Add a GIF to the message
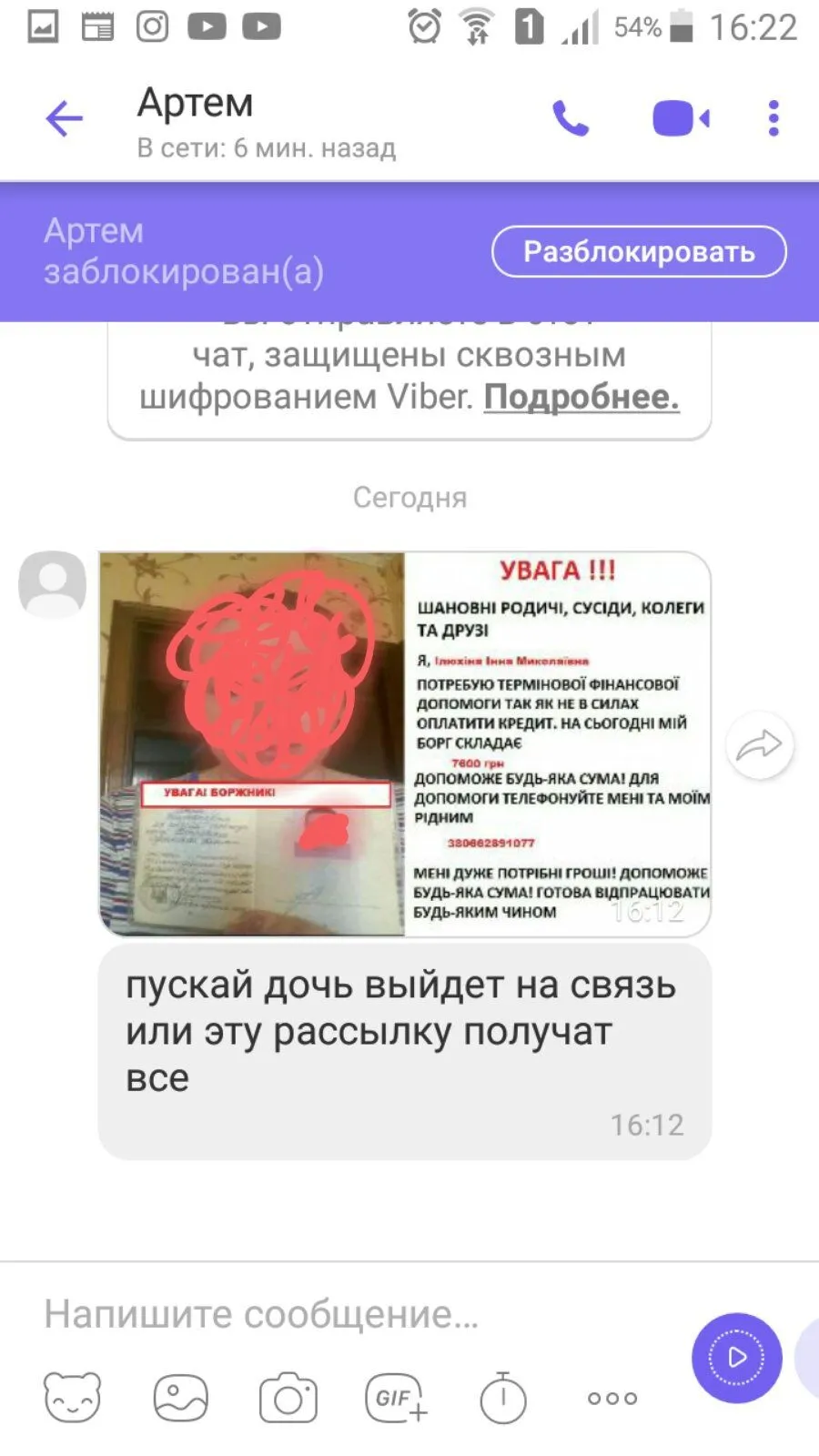Image resolution: width=819 pixels, height=1456 pixels. click(395, 1398)
